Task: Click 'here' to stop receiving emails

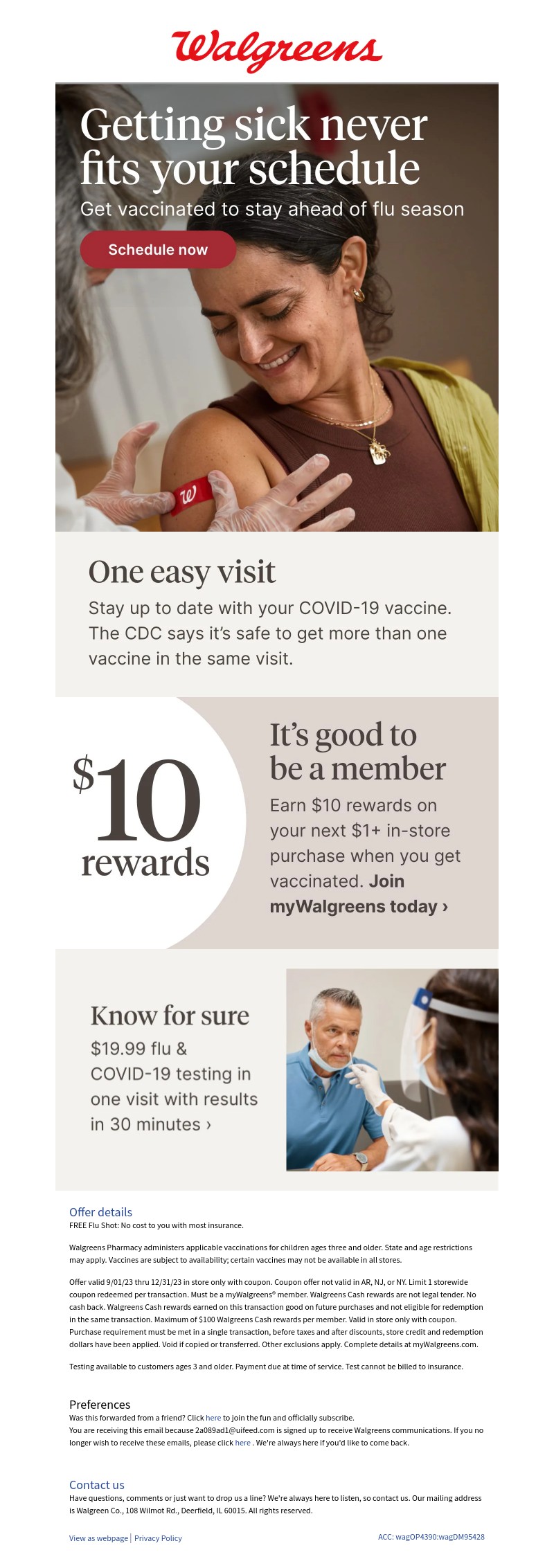Action: [242, 1443]
